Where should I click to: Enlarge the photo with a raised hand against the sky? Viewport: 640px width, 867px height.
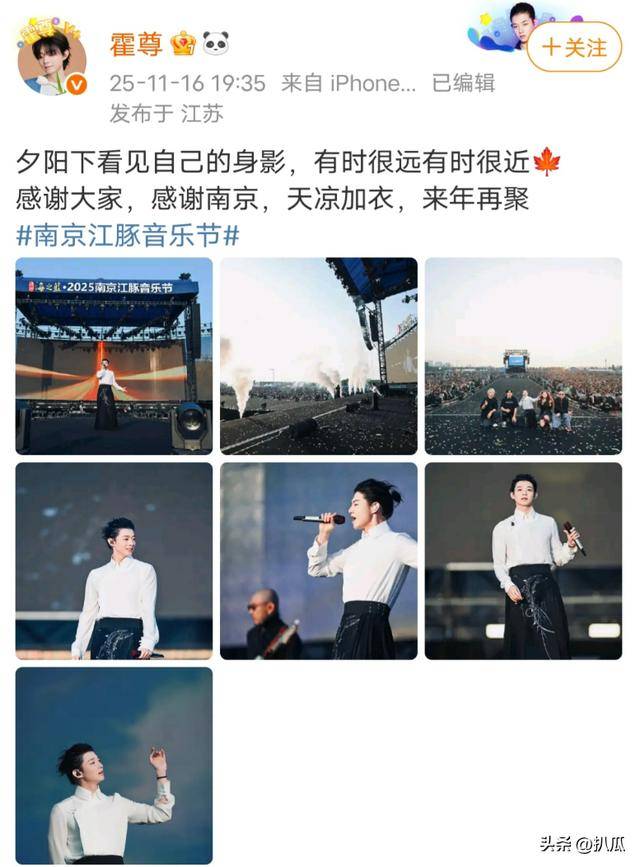click(114, 764)
